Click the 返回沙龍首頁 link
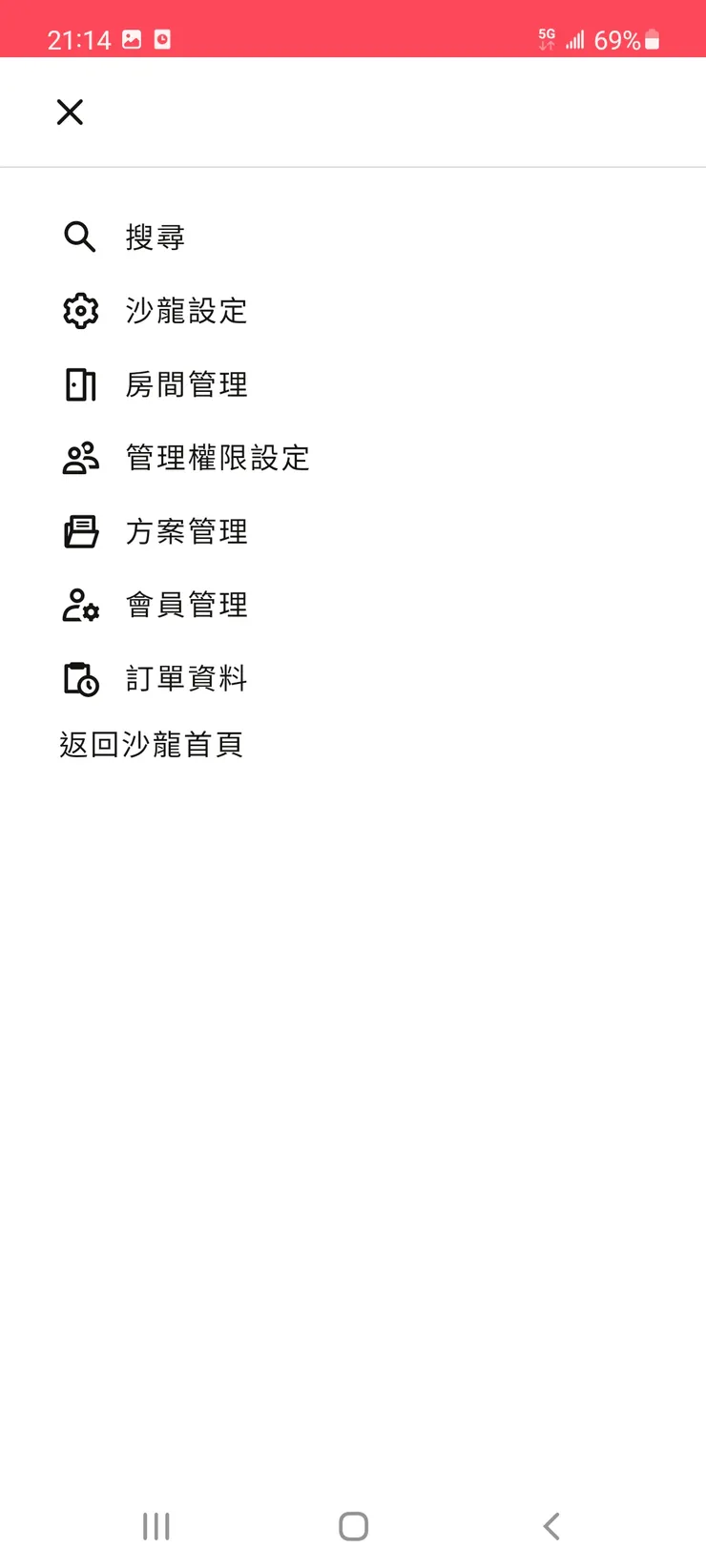Image resolution: width=706 pixels, height=1568 pixels. [150, 744]
